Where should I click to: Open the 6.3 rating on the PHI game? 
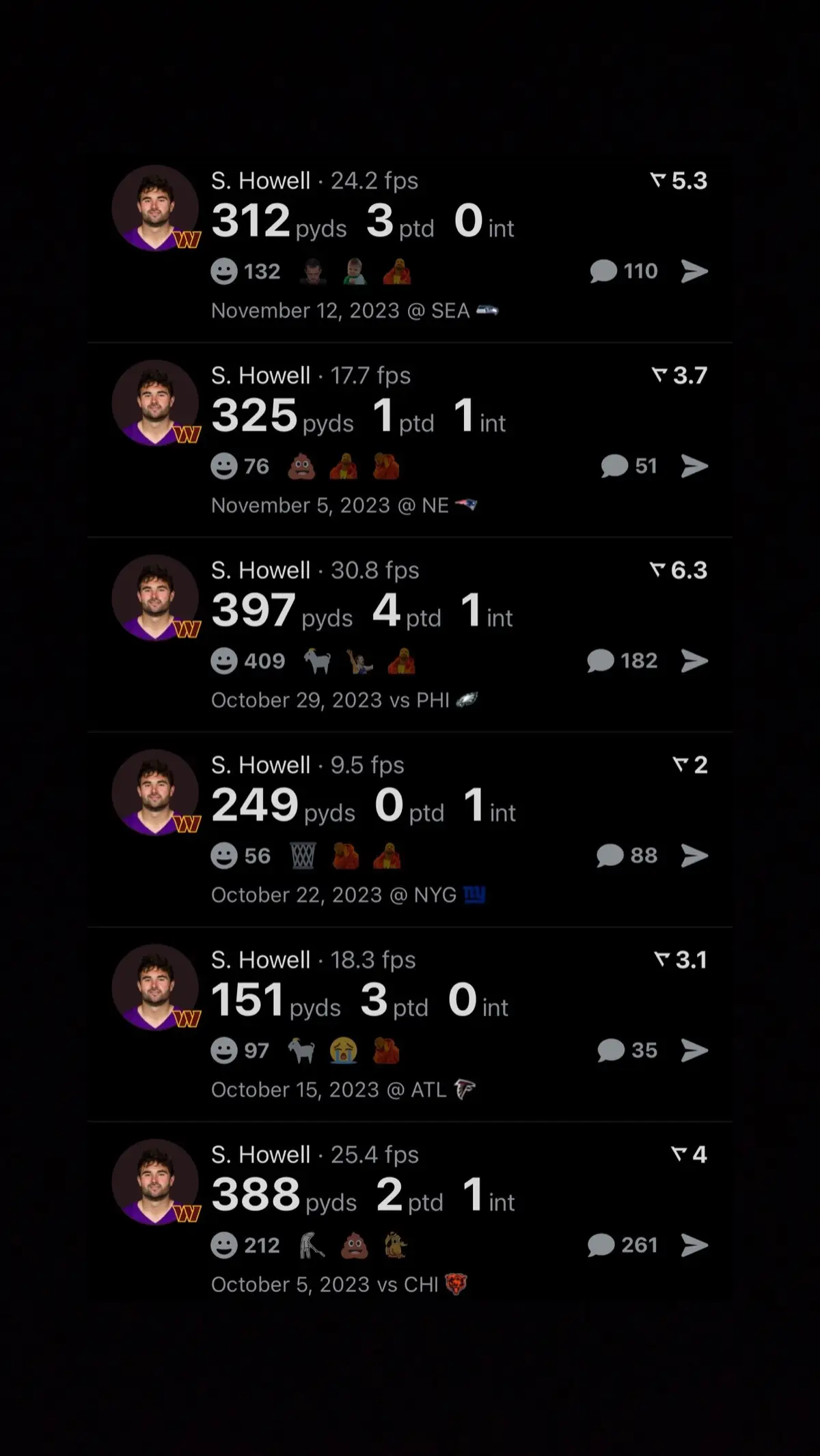pyautogui.click(x=679, y=570)
